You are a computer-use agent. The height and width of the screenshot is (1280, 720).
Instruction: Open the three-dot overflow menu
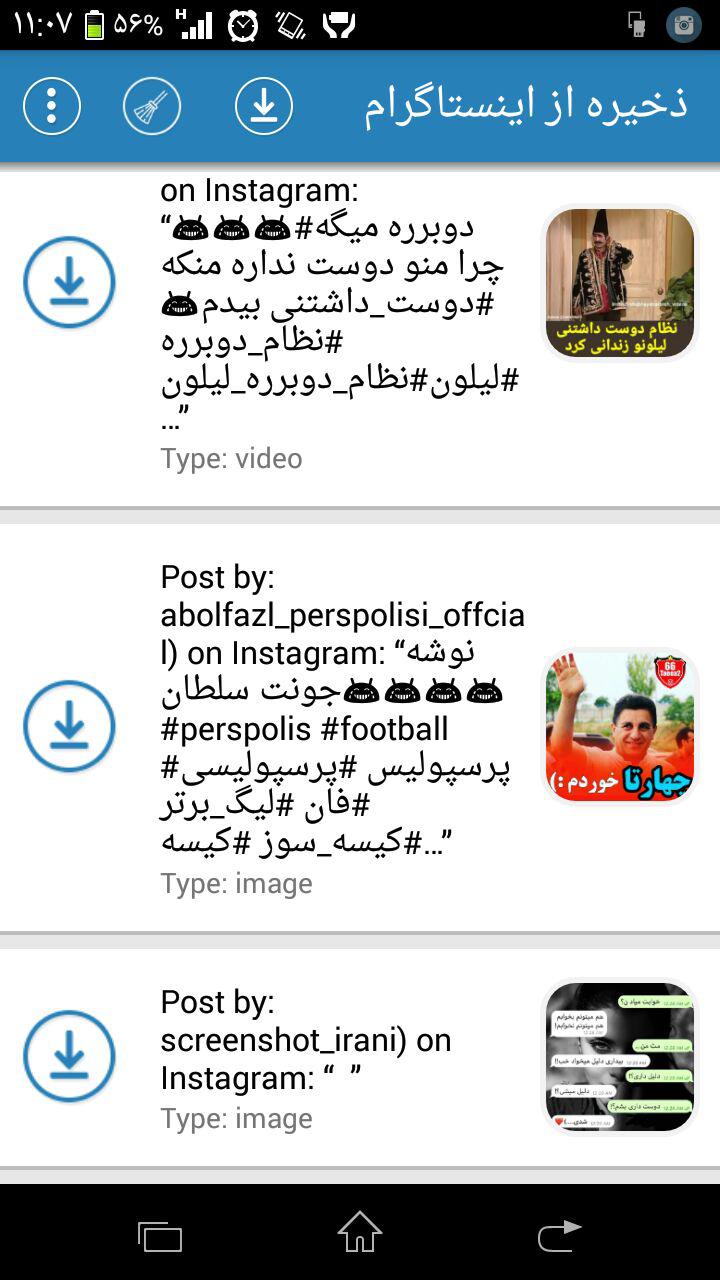pyautogui.click(x=52, y=105)
